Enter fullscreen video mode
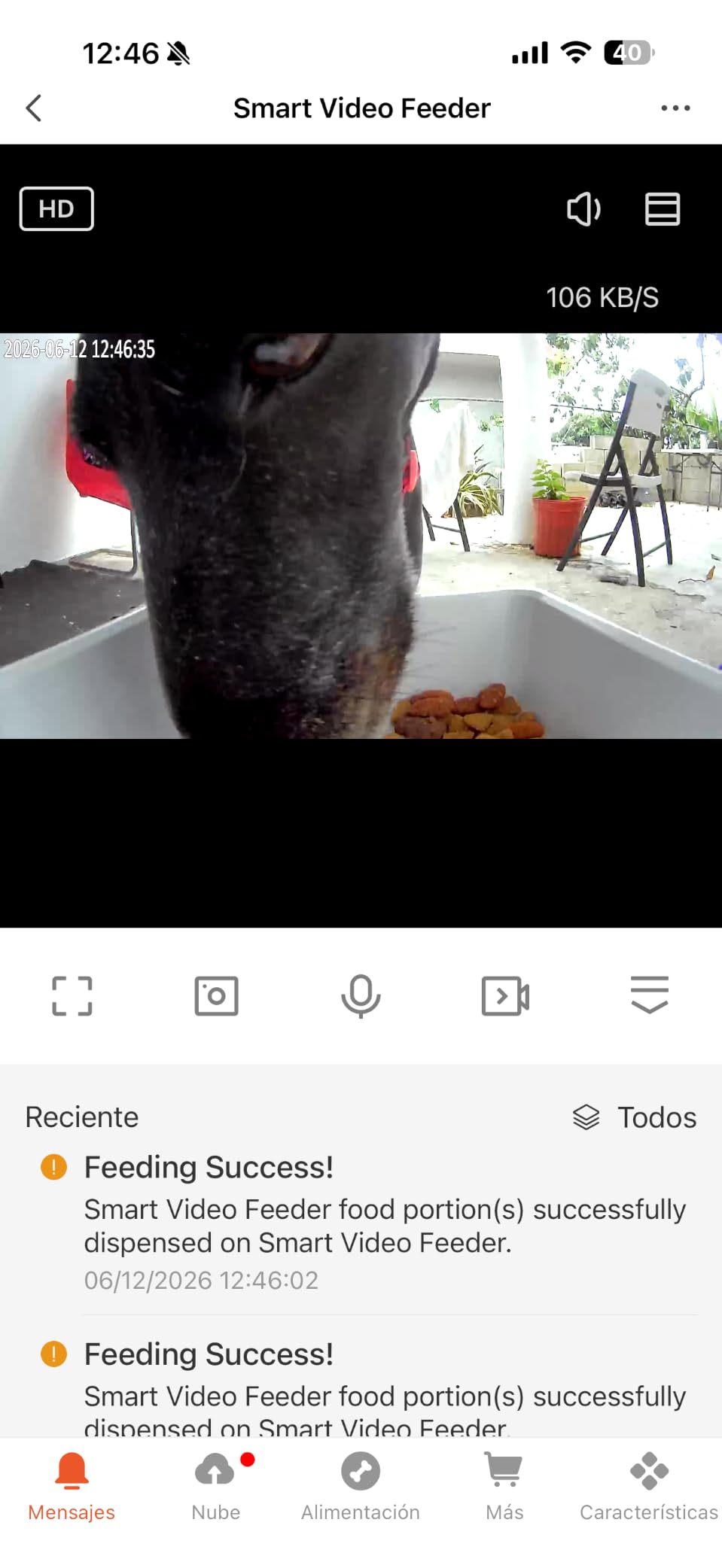 tap(72, 996)
